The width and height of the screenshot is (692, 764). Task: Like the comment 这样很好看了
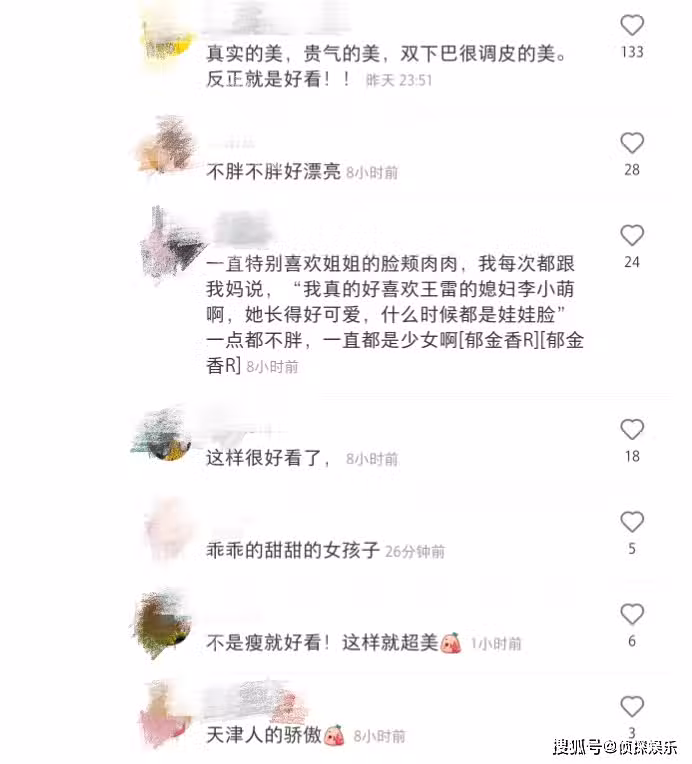632,430
